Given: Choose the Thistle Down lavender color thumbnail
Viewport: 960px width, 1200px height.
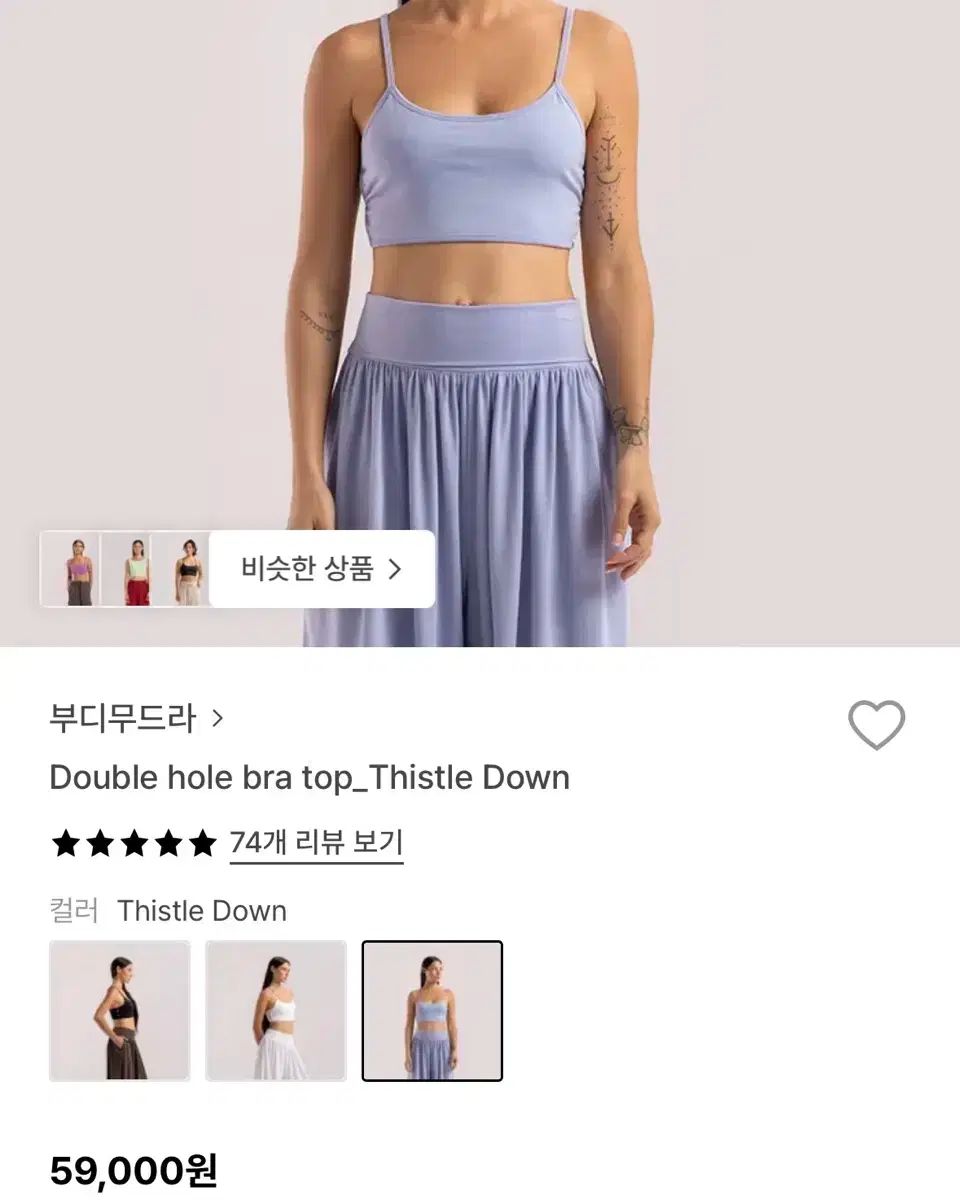Looking at the screenshot, I should 432,1011.
